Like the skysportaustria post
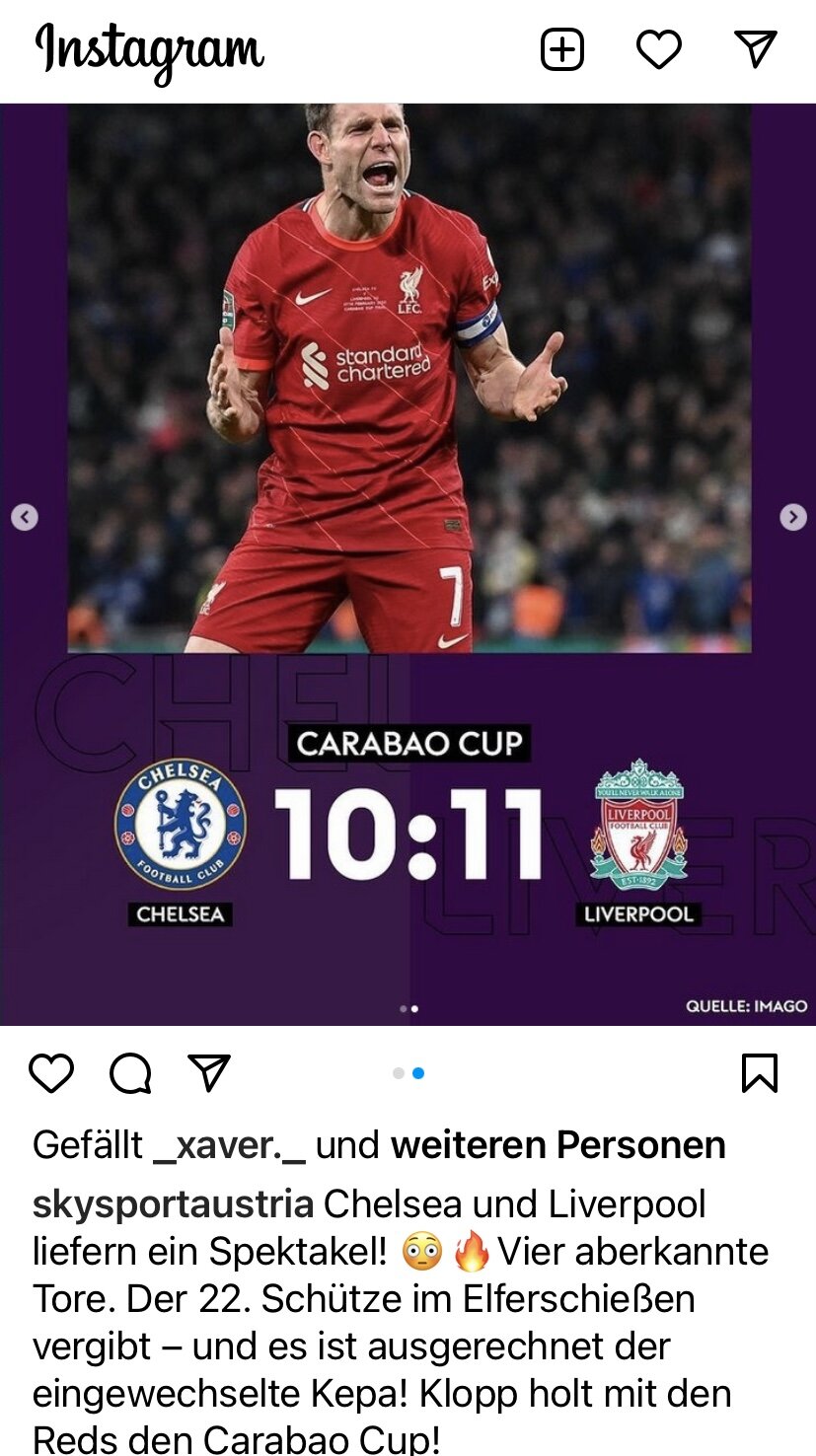The height and width of the screenshot is (1456, 816). pyautogui.click(x=51, y=1073)
